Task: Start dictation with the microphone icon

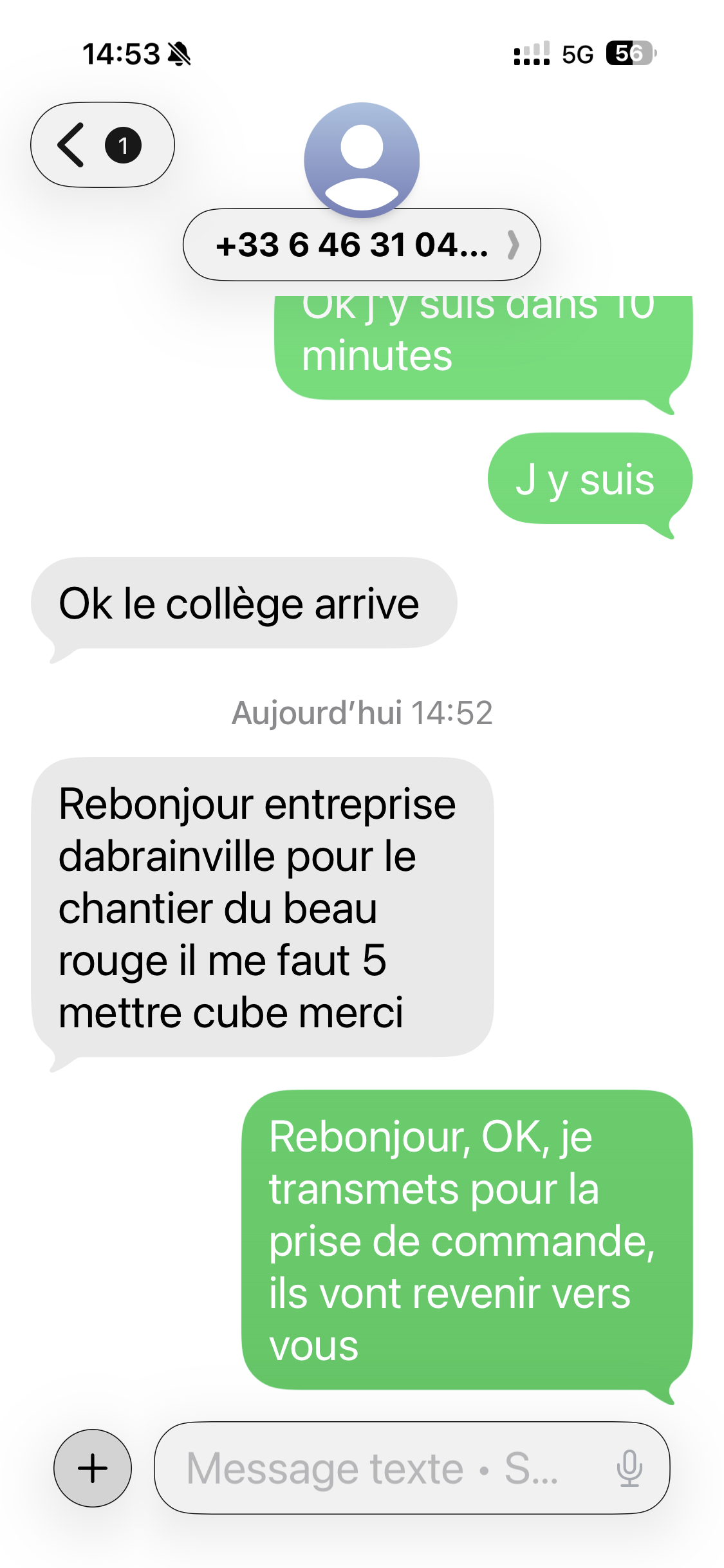Action: (629, 1468)
